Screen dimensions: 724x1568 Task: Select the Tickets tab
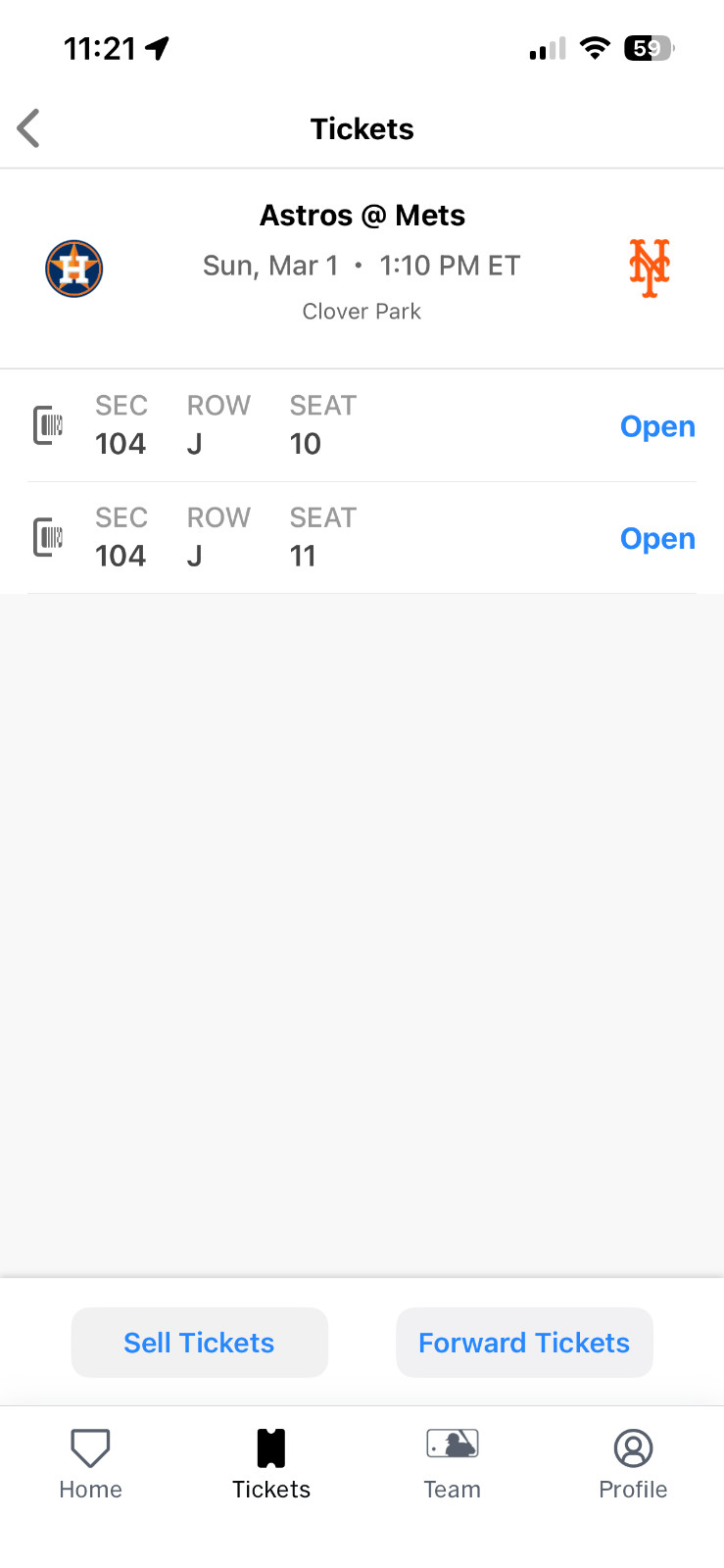point(271,1464)
